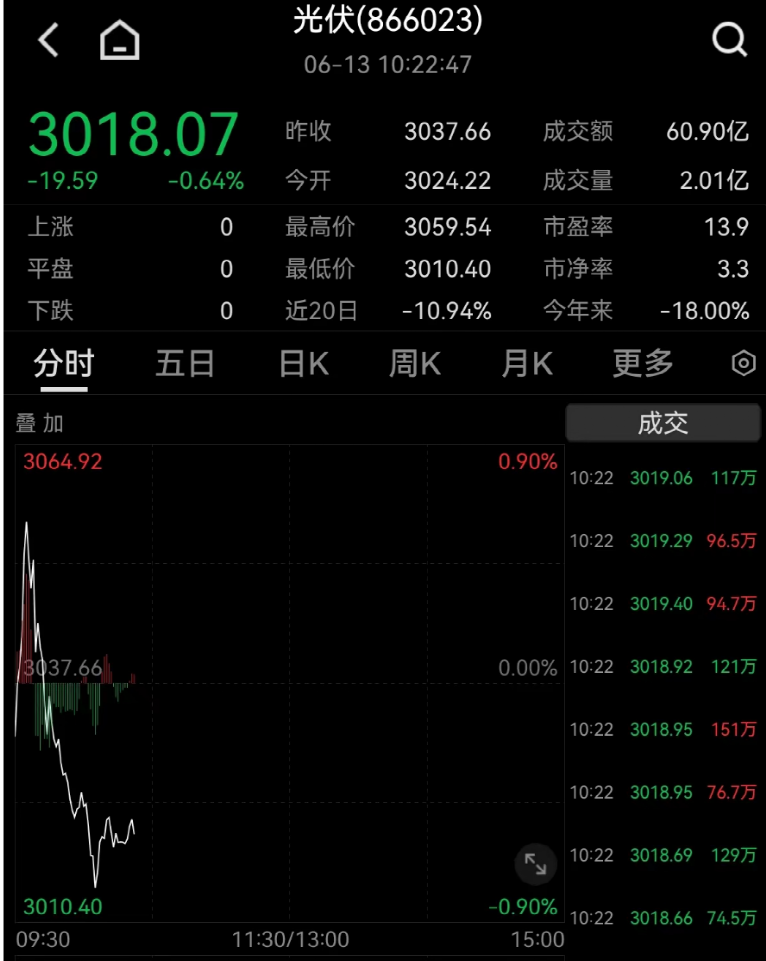This screenshot has height=961, width=766.
Task: Go back using the top-left arrow
Action: tap(48, 40)
